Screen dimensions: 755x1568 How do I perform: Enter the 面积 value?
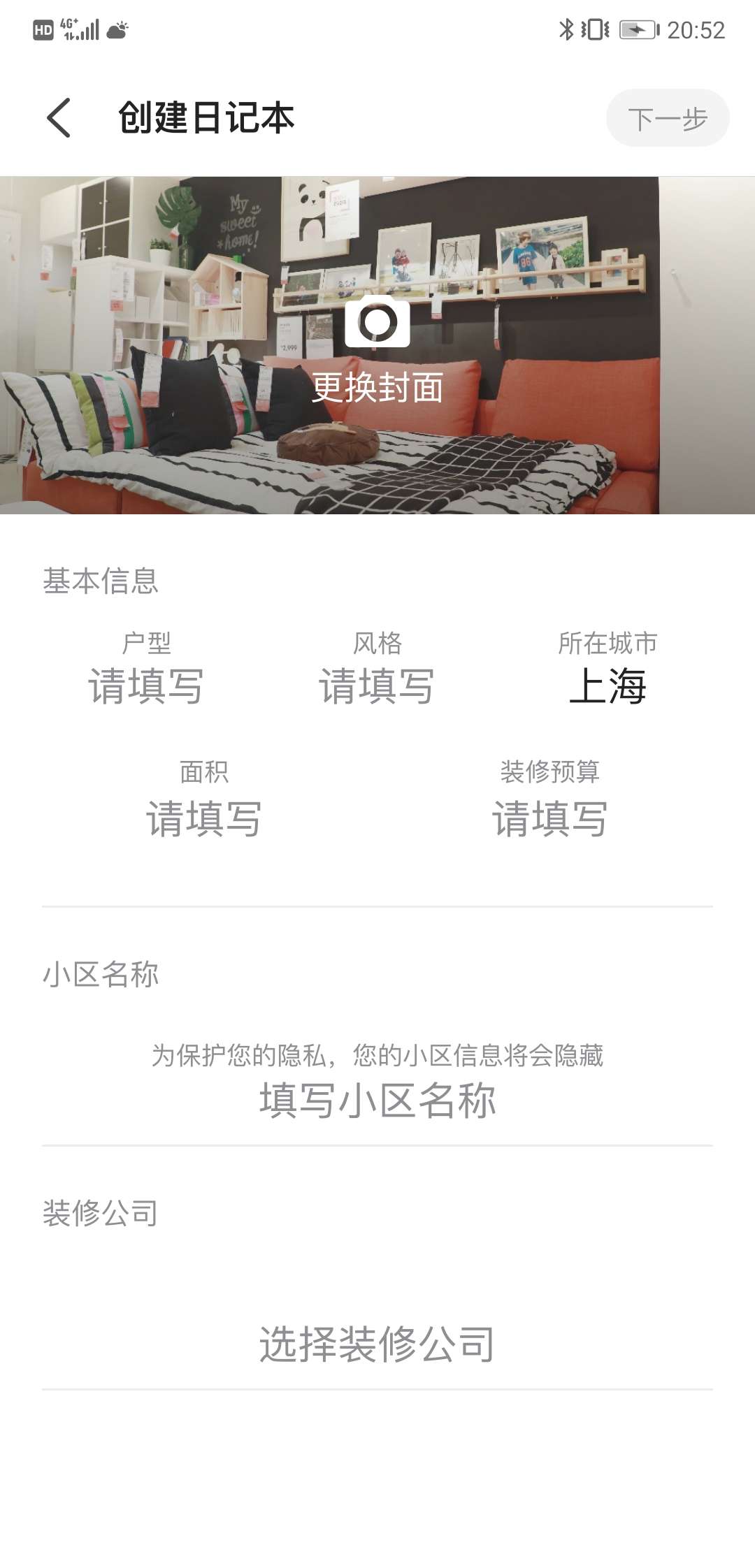(x=204, y=799)
